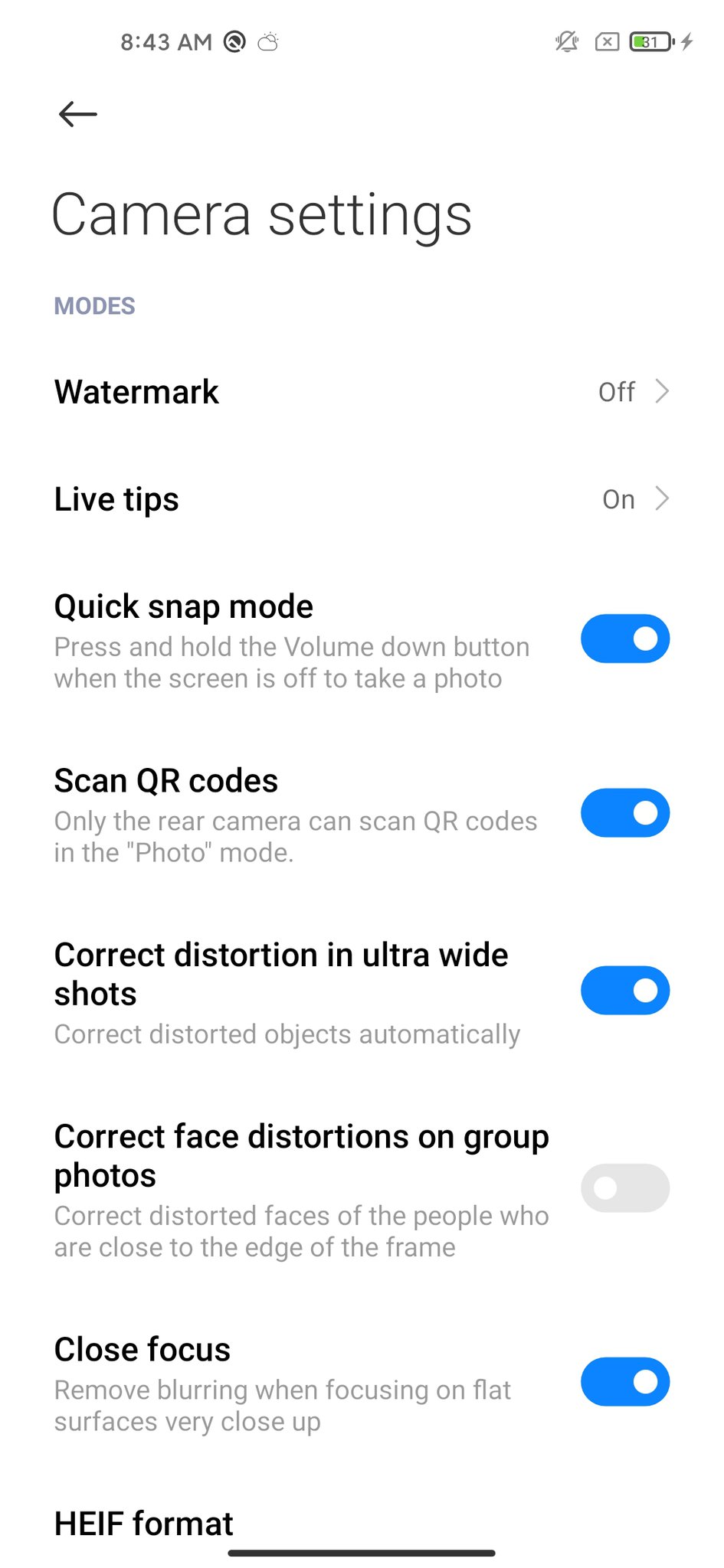Go back from Camera settings
Image resolution: width=724 pixels, height=1568 pixels.
77,115
